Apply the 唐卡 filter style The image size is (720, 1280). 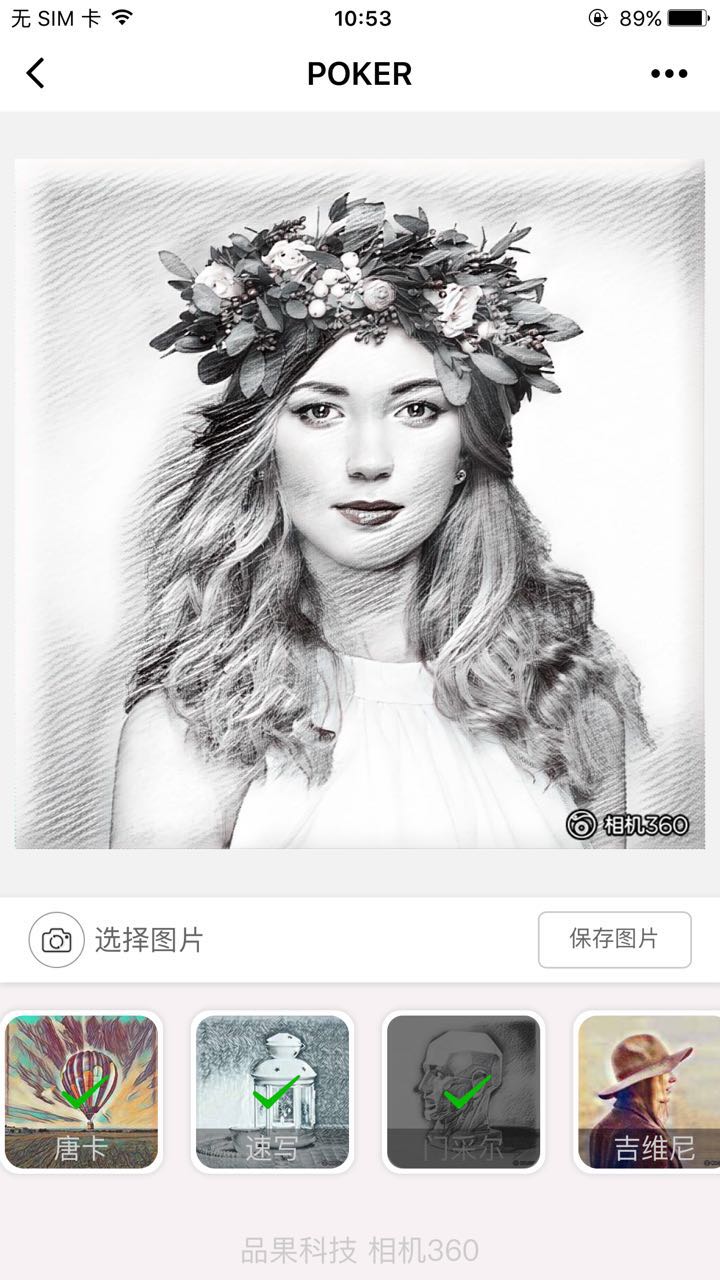[82, 1091]
